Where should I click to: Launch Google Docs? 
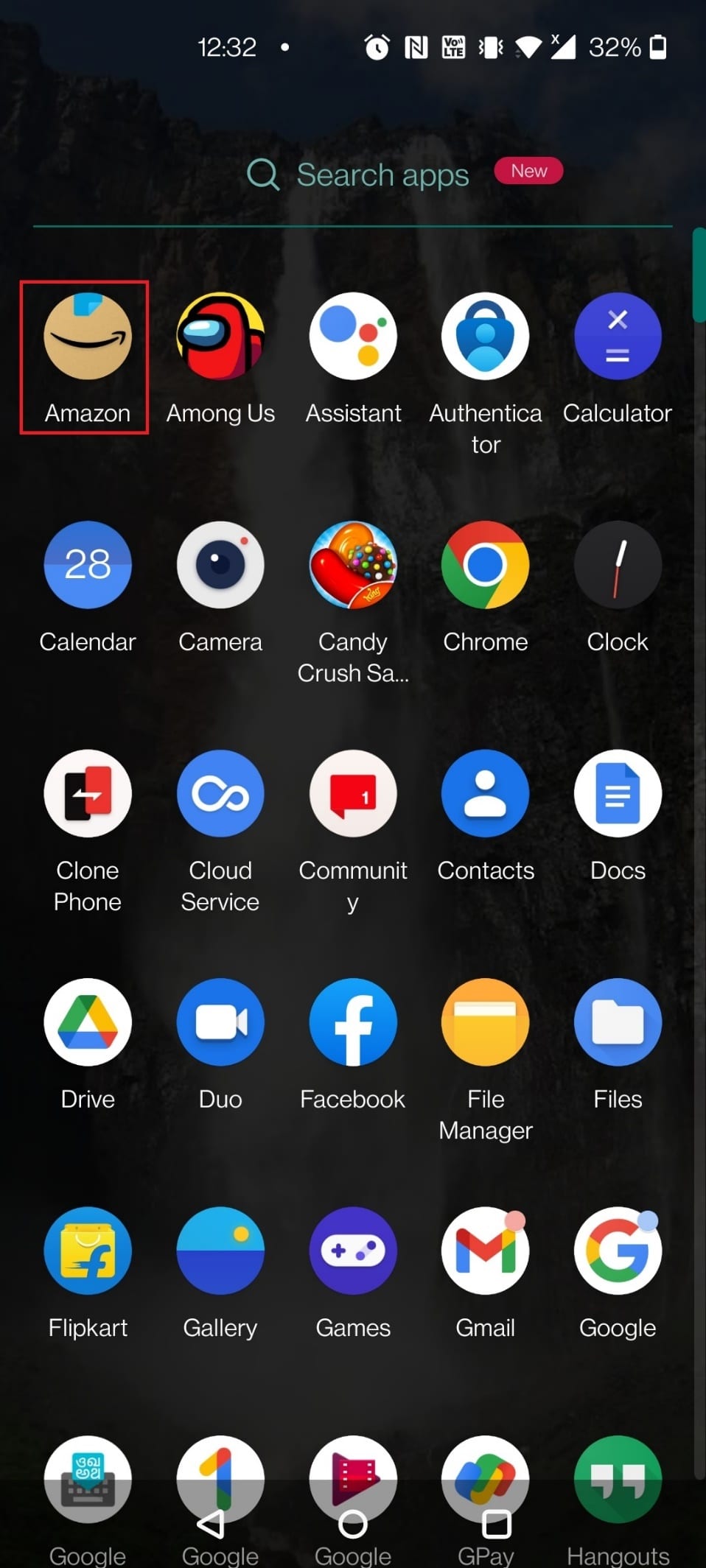tap(618, 794)
